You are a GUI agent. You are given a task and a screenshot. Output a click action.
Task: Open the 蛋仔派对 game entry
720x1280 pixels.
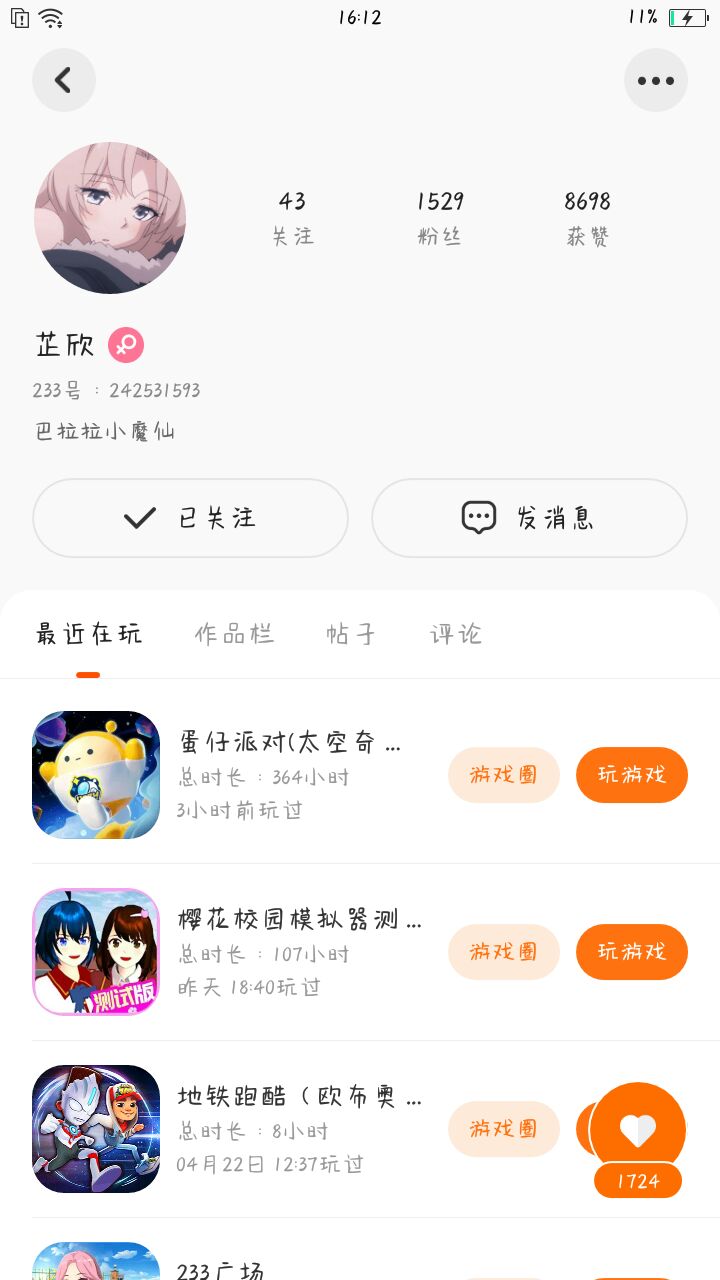(x=290, y=744)
